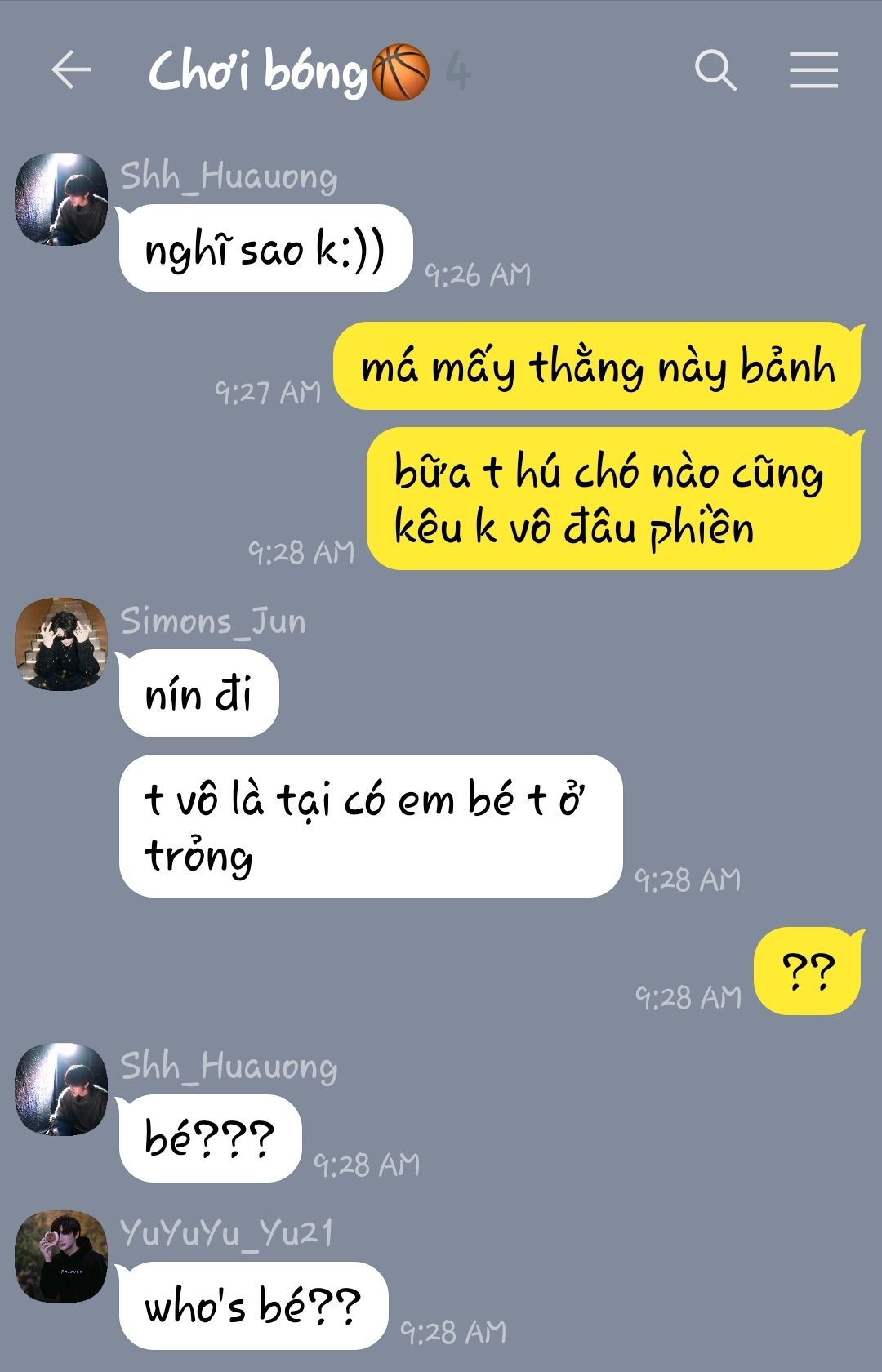
Task: Search within this chat
Action: [x=715, y=70]
